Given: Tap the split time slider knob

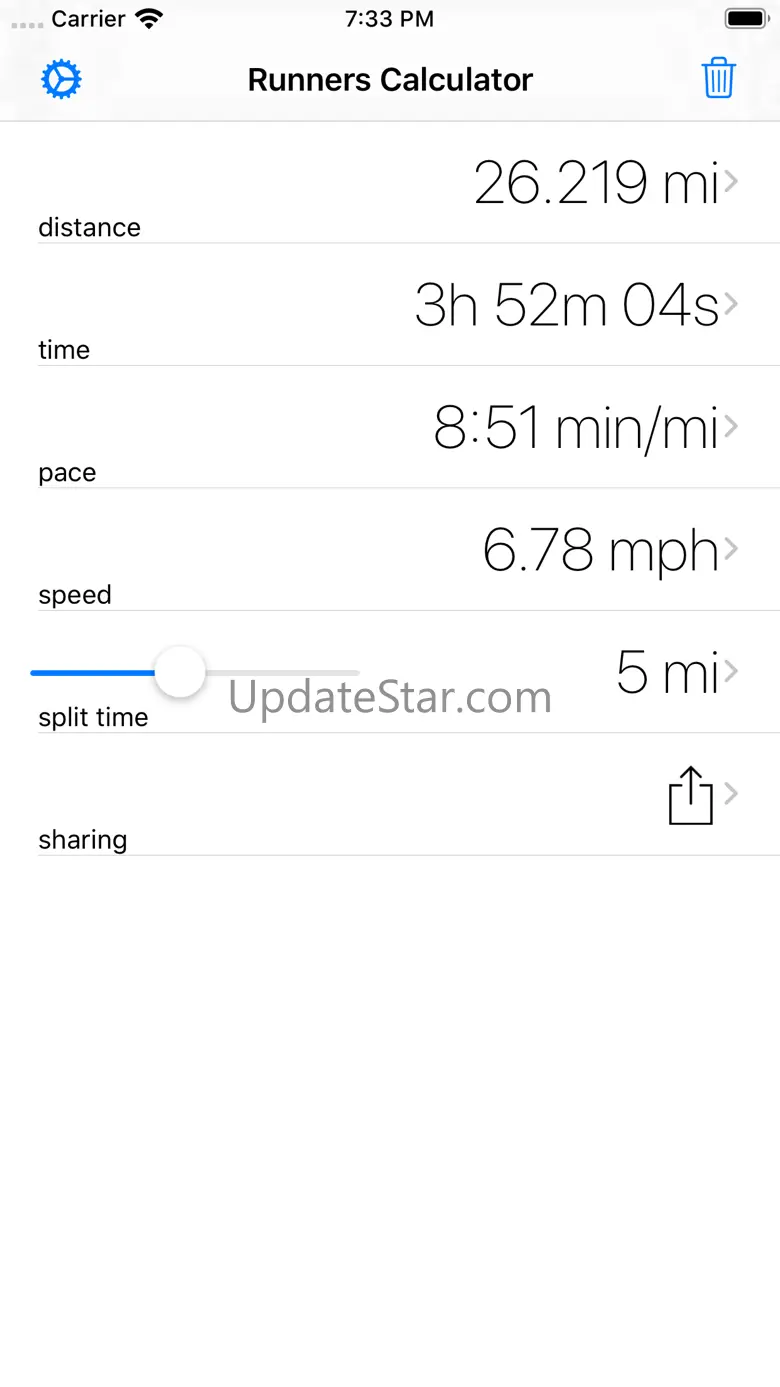Looking at the screenshot, I should 180,673.
